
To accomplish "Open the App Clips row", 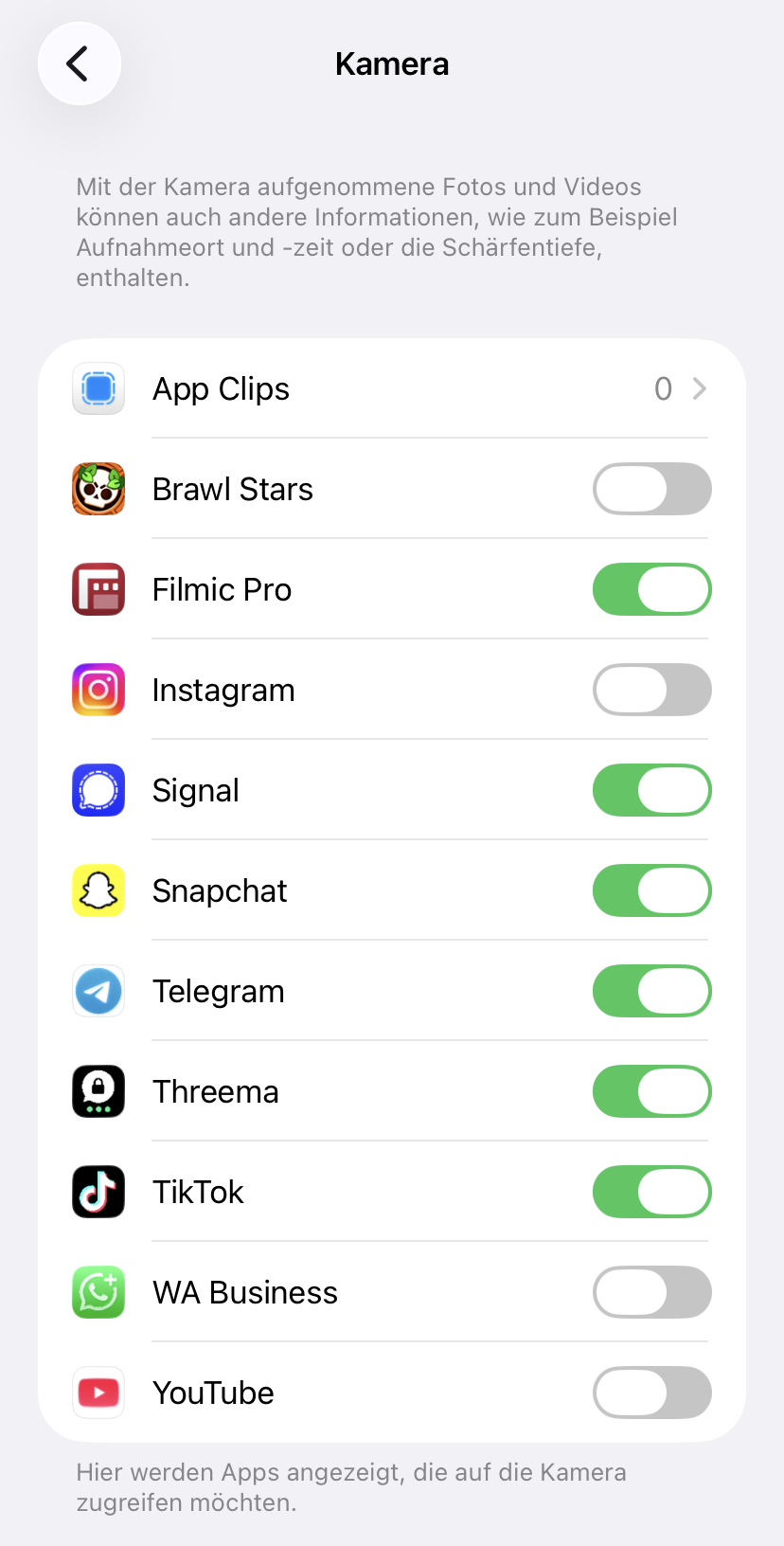I will point(392,388).
